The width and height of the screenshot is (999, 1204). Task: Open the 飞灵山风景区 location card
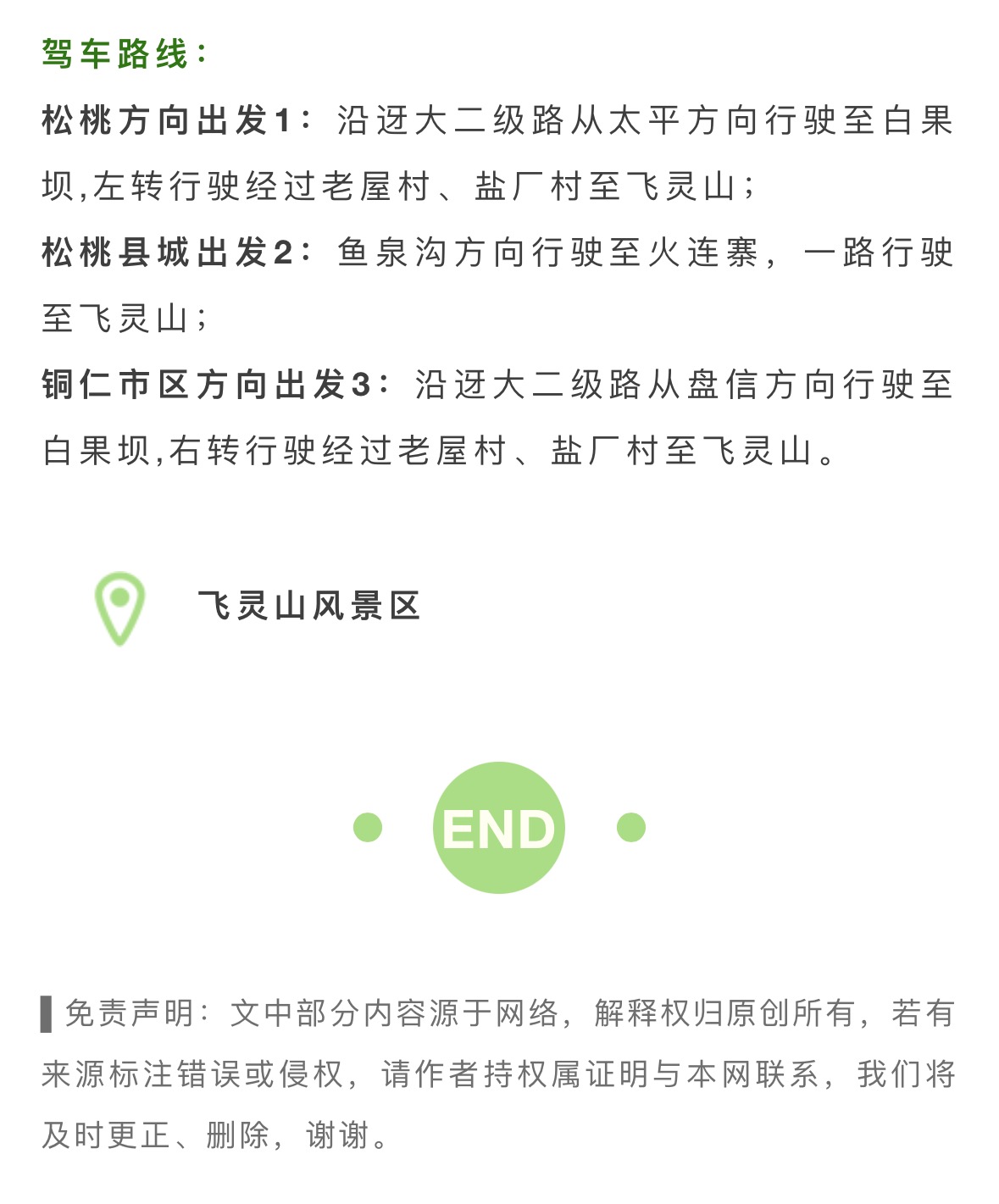[x=308, y=607]
